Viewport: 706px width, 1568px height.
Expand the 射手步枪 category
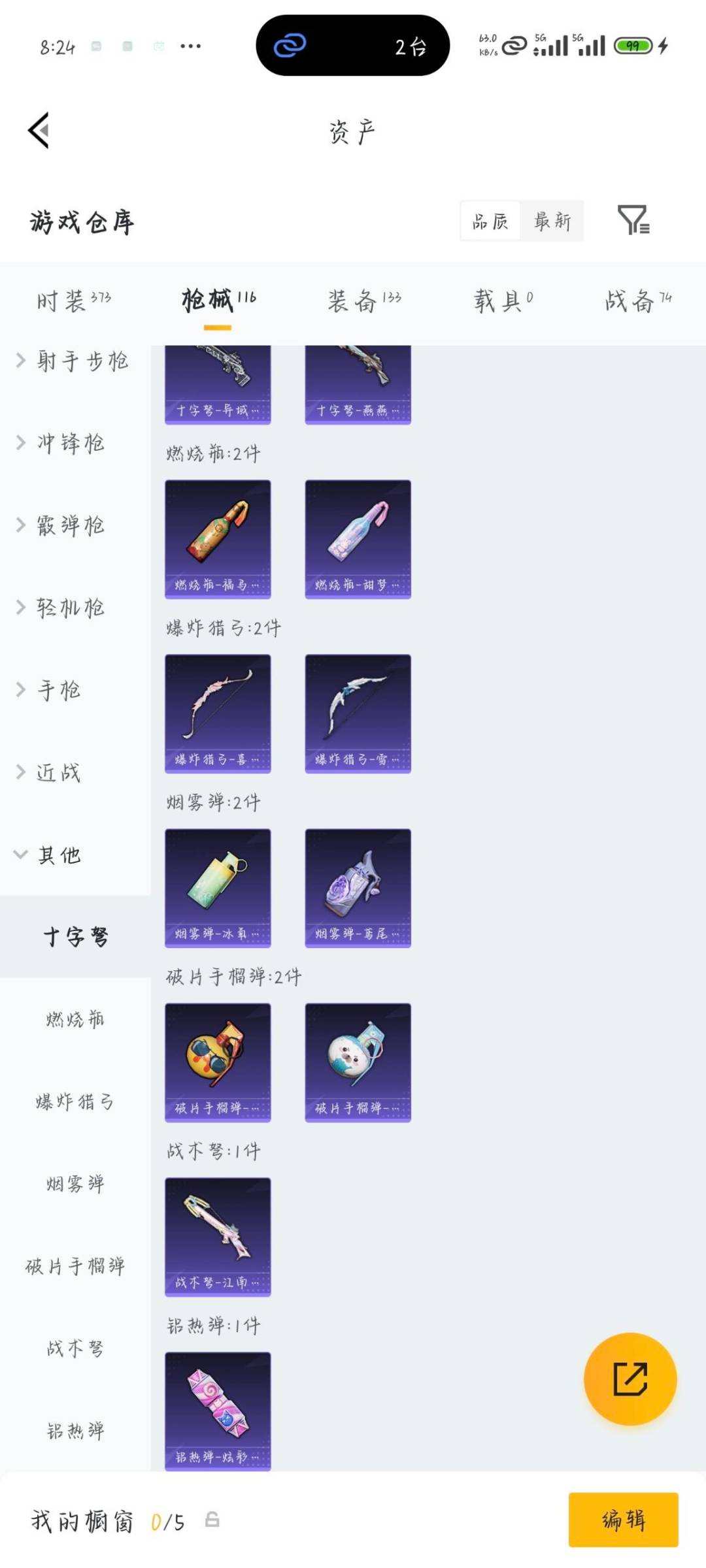74,361
